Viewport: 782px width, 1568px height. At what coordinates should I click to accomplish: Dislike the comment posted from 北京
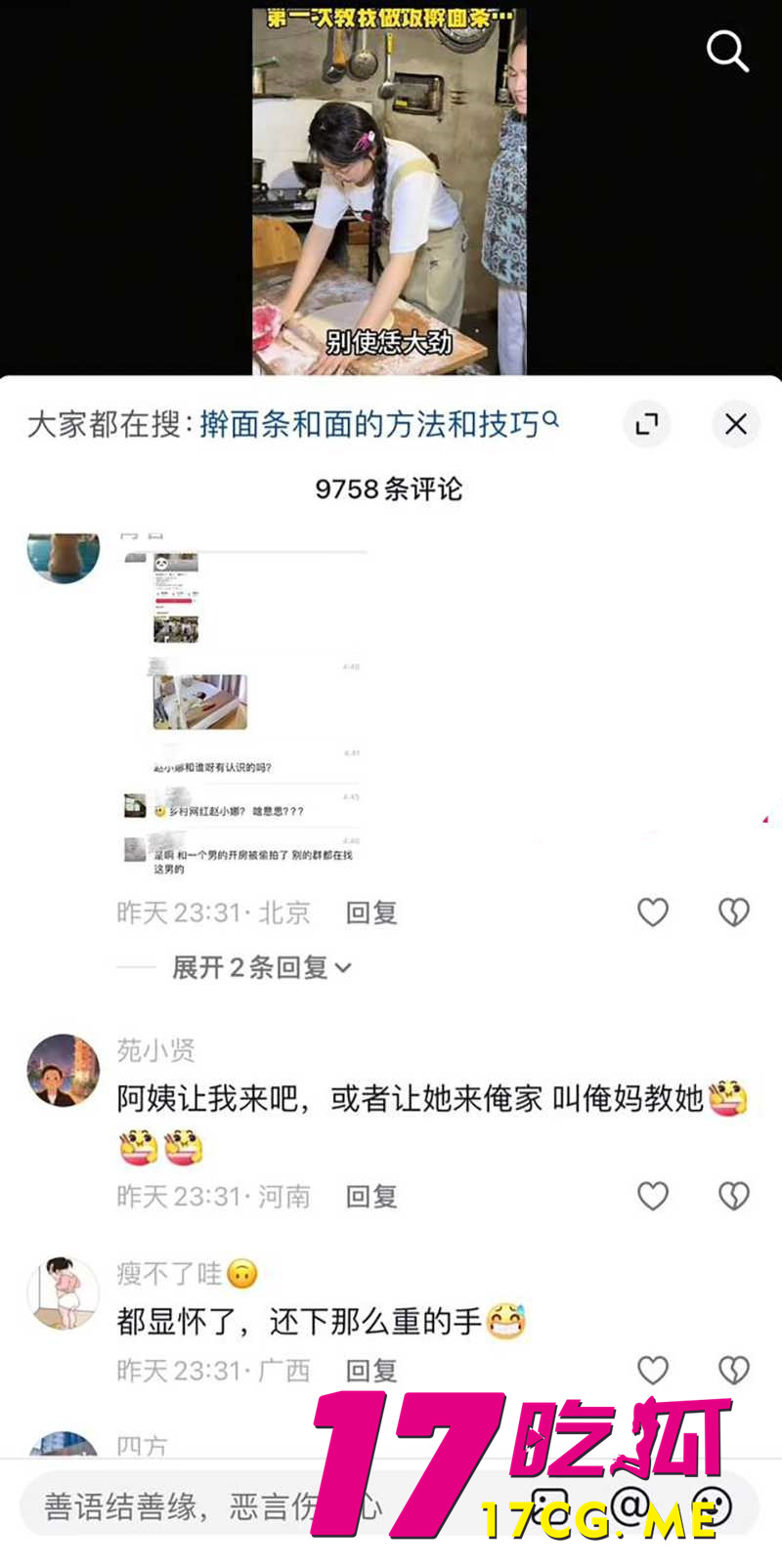(x=733, y=912)
